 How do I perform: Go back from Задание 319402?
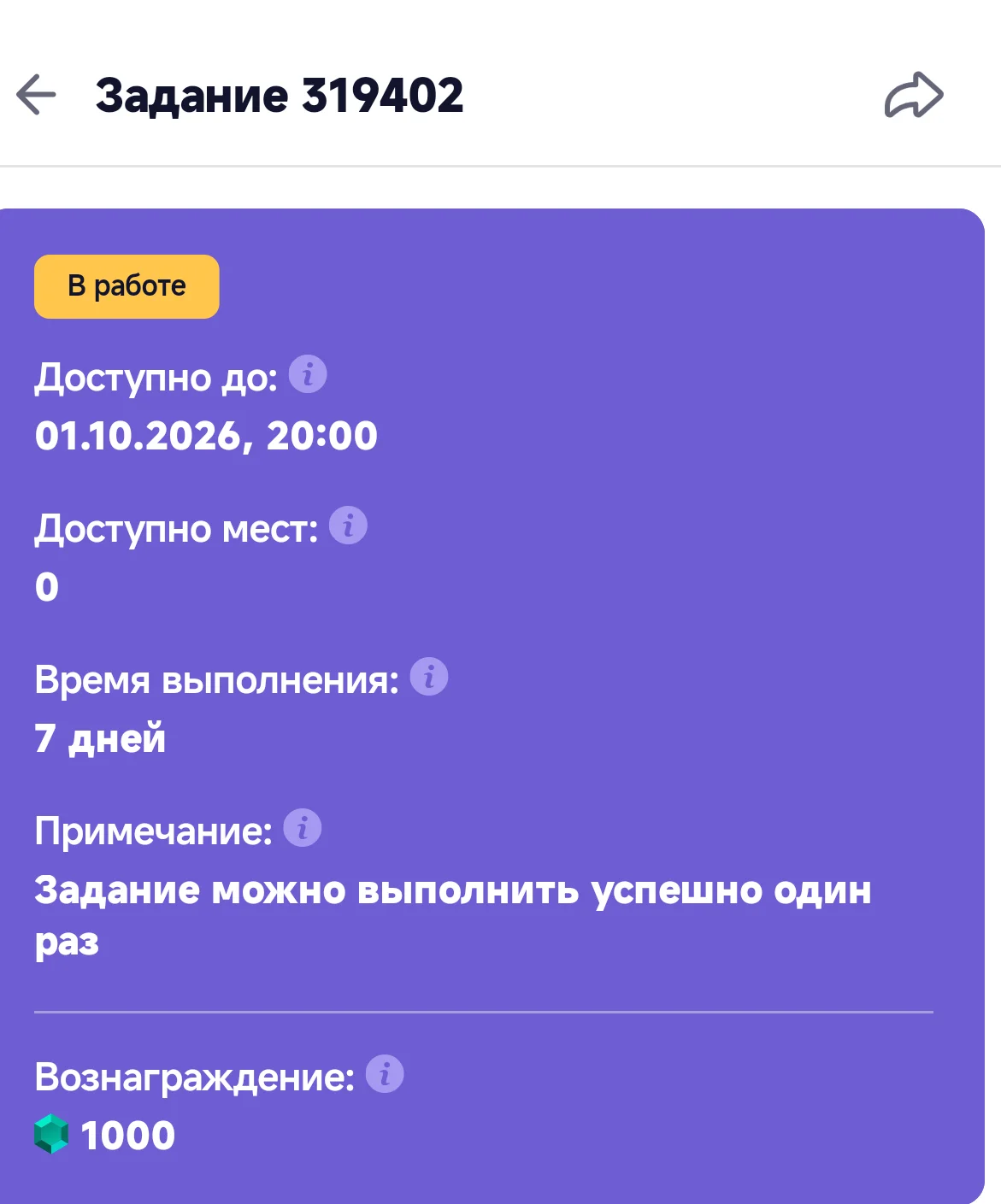pos(36,94)
